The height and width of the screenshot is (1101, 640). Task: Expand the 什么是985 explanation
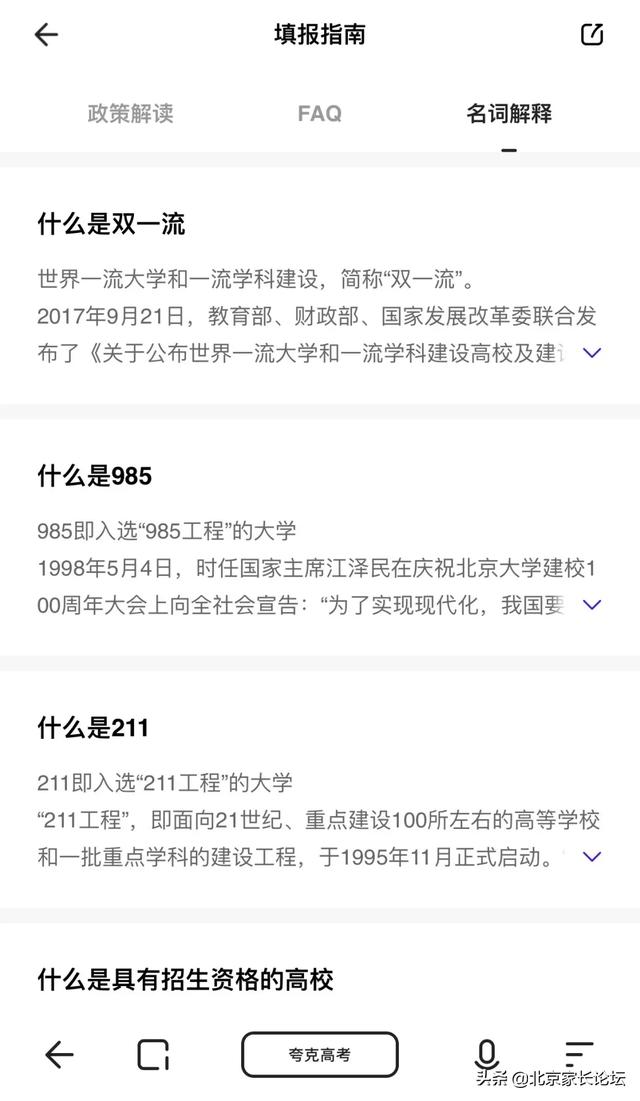point(592,604)
